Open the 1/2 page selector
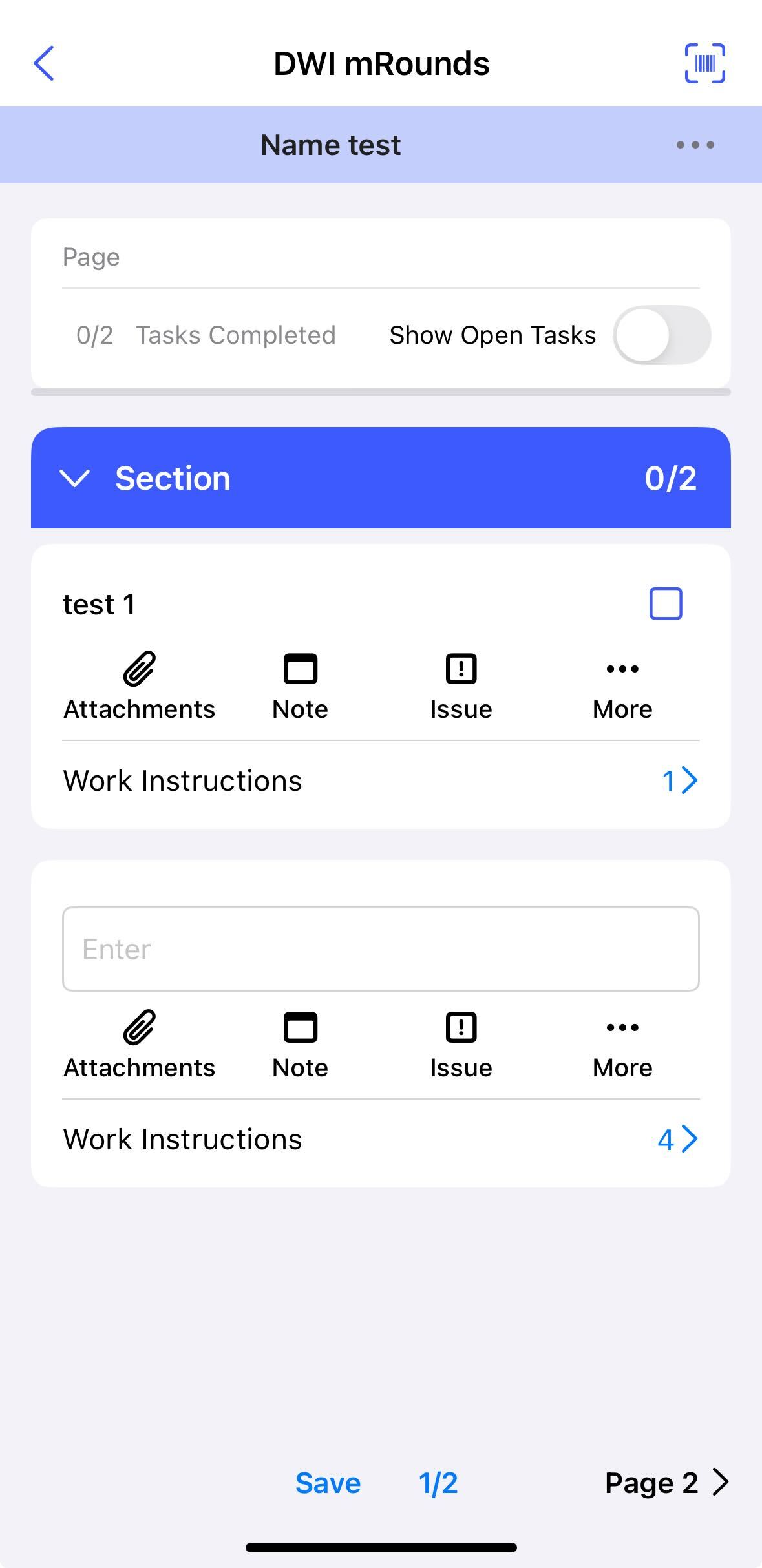Image resolution: width=762 pixels, height=1568 pixels. point(438,1483)
